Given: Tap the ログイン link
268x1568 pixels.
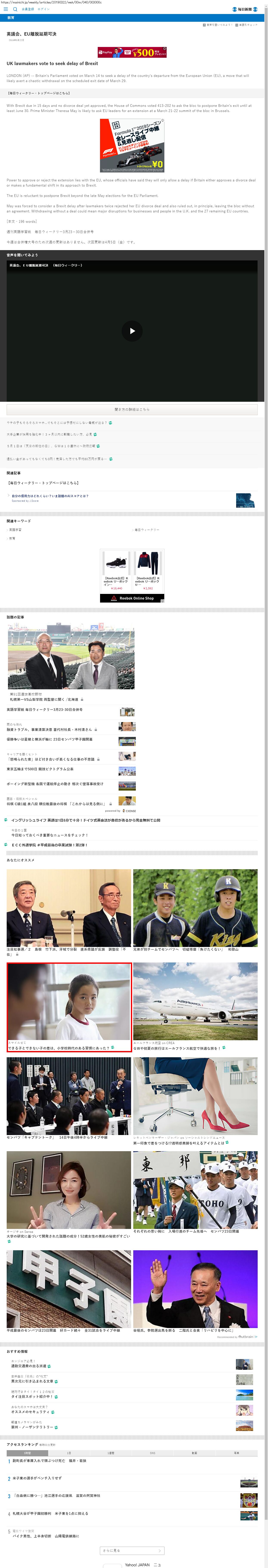Looking at the screenshot, I should point(44,9).
